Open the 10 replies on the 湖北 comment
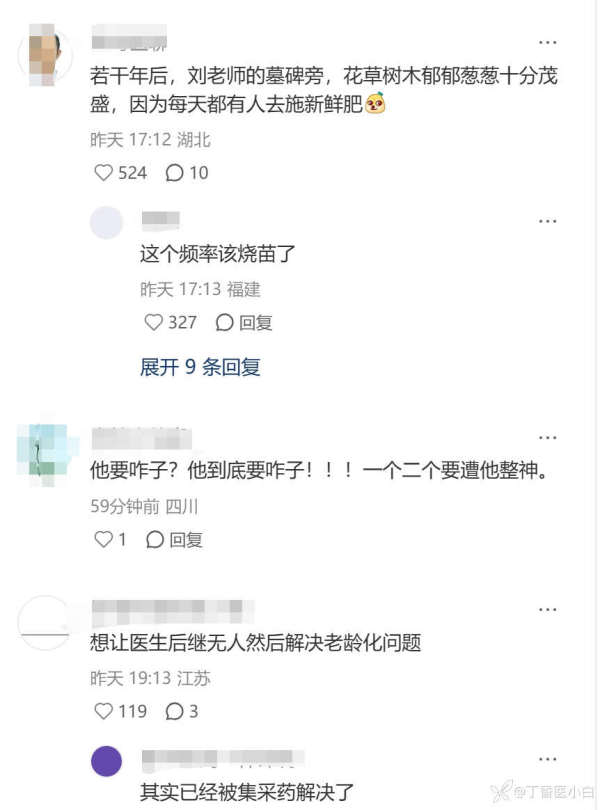 click(x=186, y=173)
